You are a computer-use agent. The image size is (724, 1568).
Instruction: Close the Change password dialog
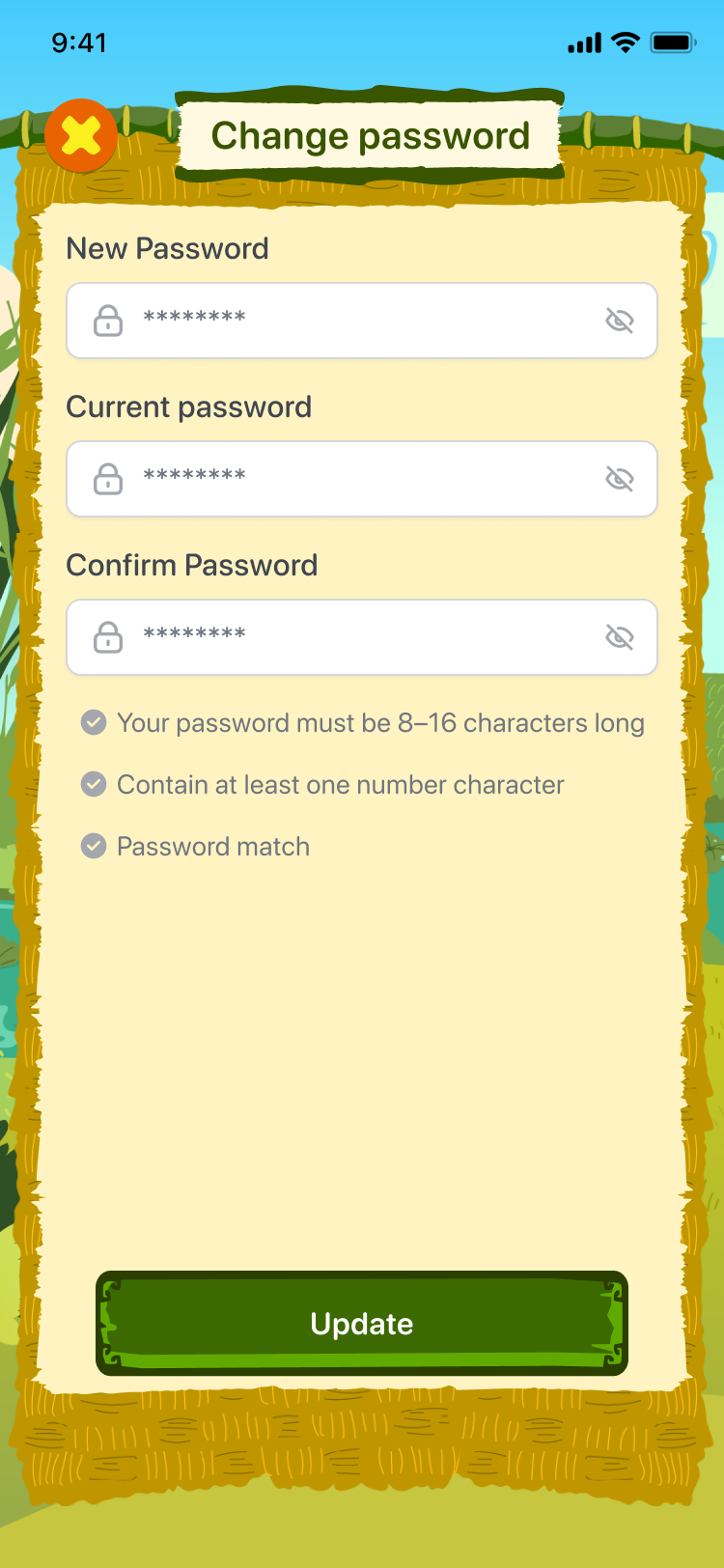(81, 135)
